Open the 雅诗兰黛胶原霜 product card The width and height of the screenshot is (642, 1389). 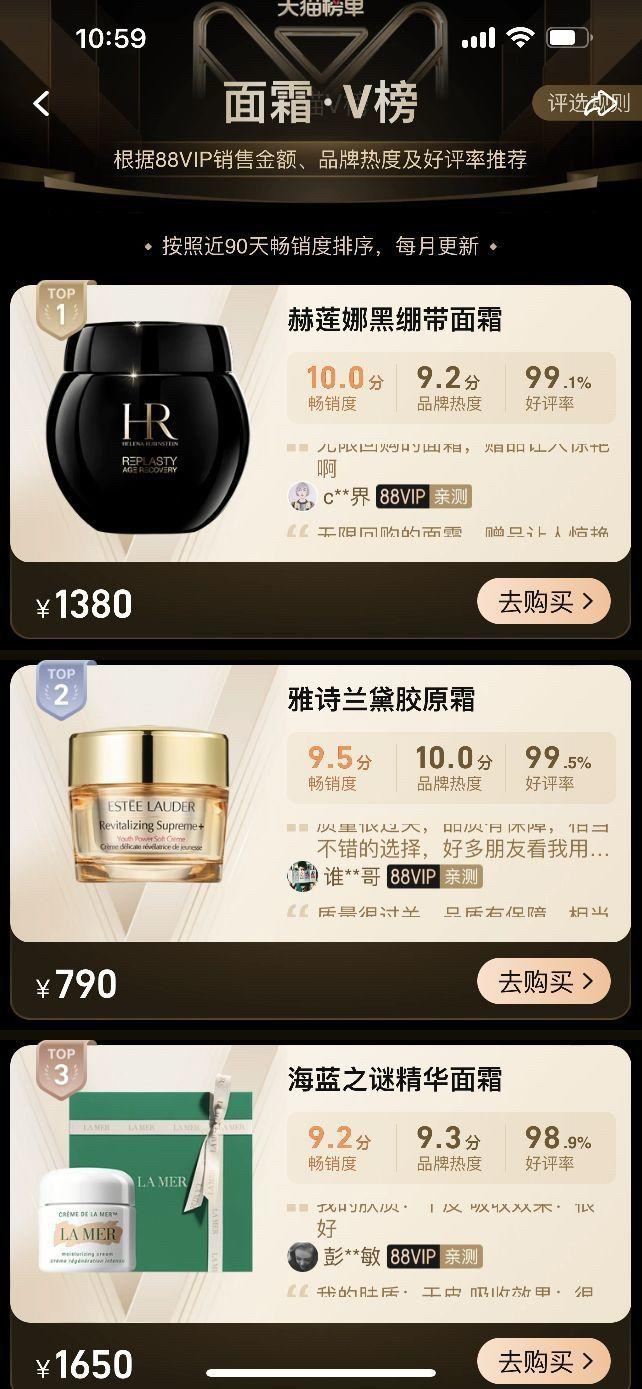(x=380, y=699)
